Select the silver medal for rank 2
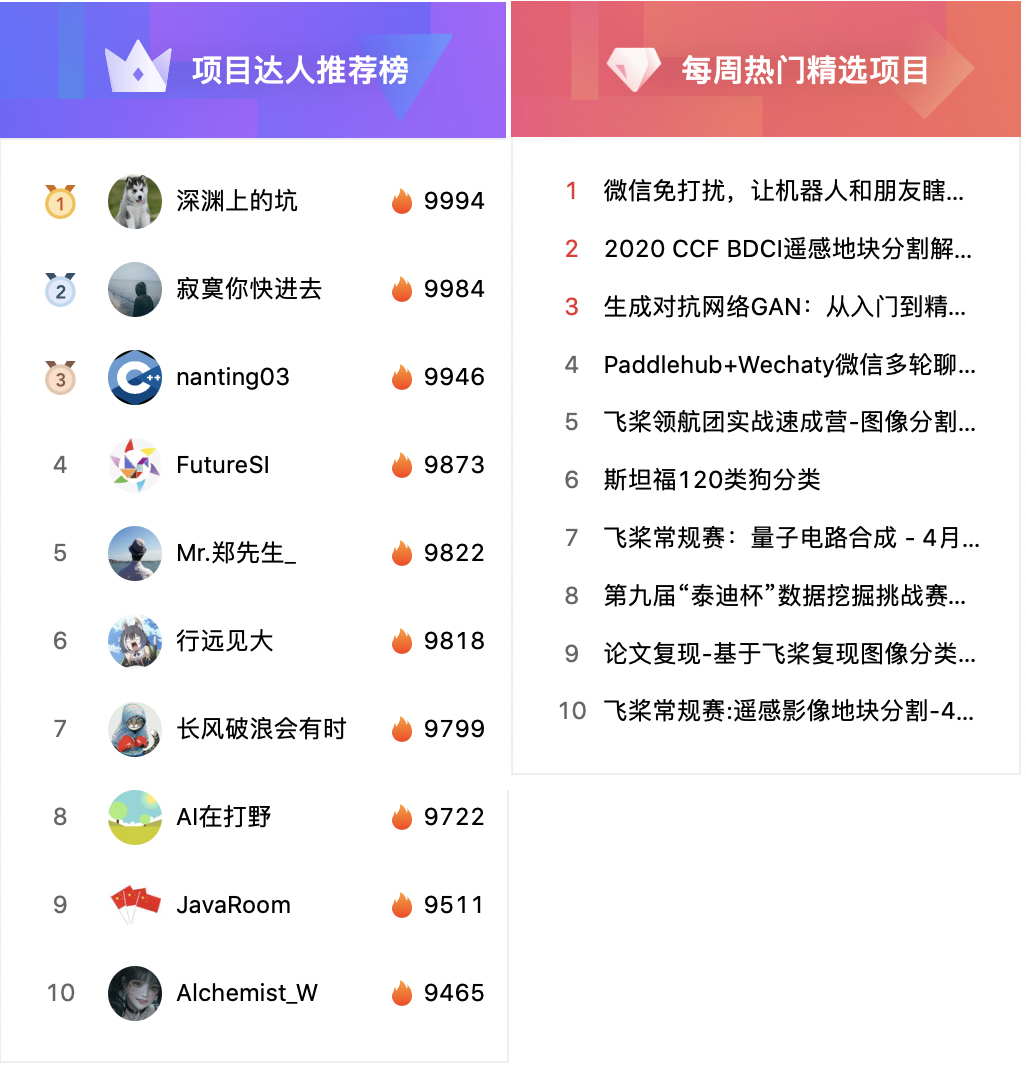The image size is (1026, 1072). 60,289
